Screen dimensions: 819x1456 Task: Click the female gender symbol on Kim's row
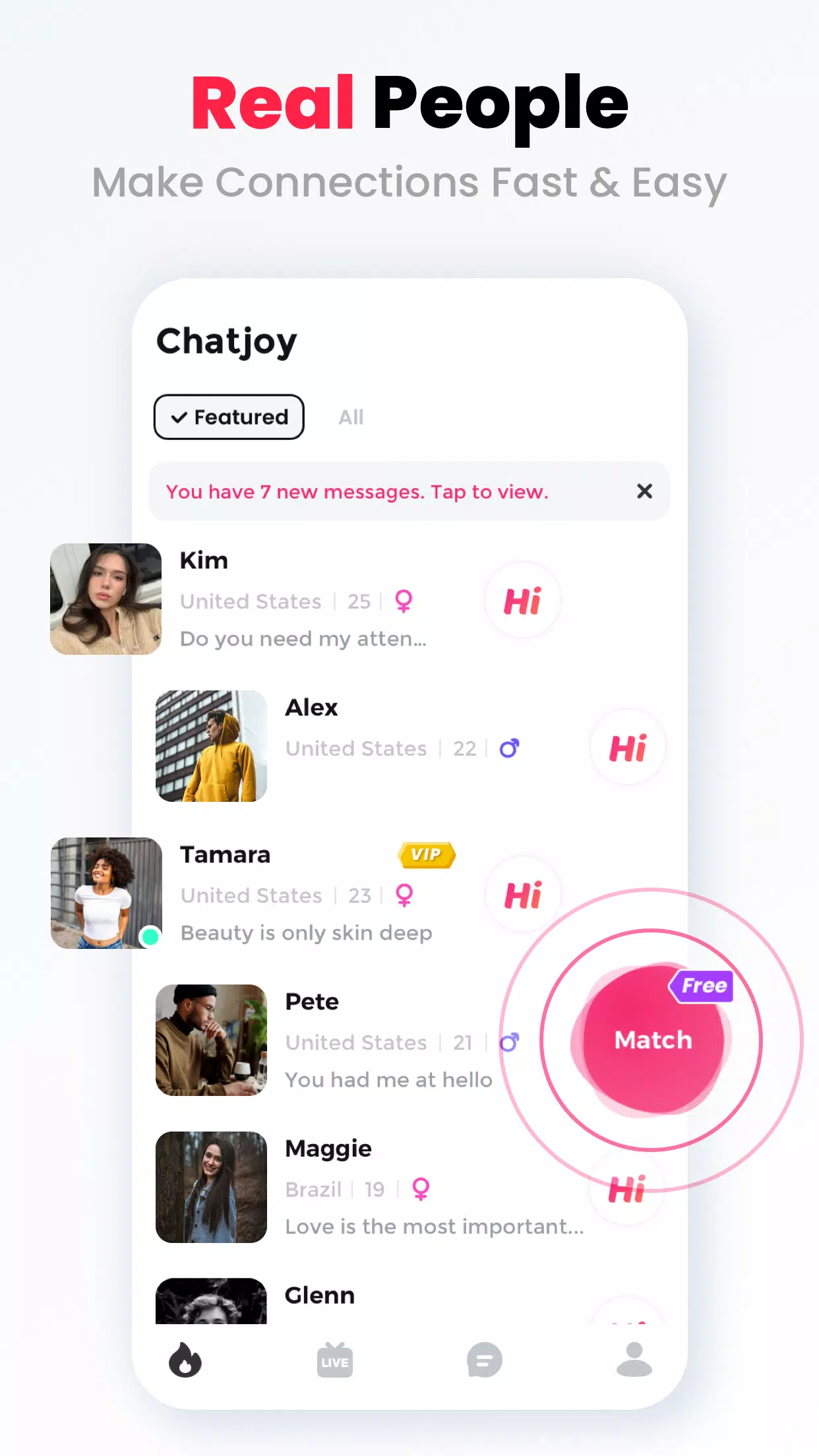point(404,601)
